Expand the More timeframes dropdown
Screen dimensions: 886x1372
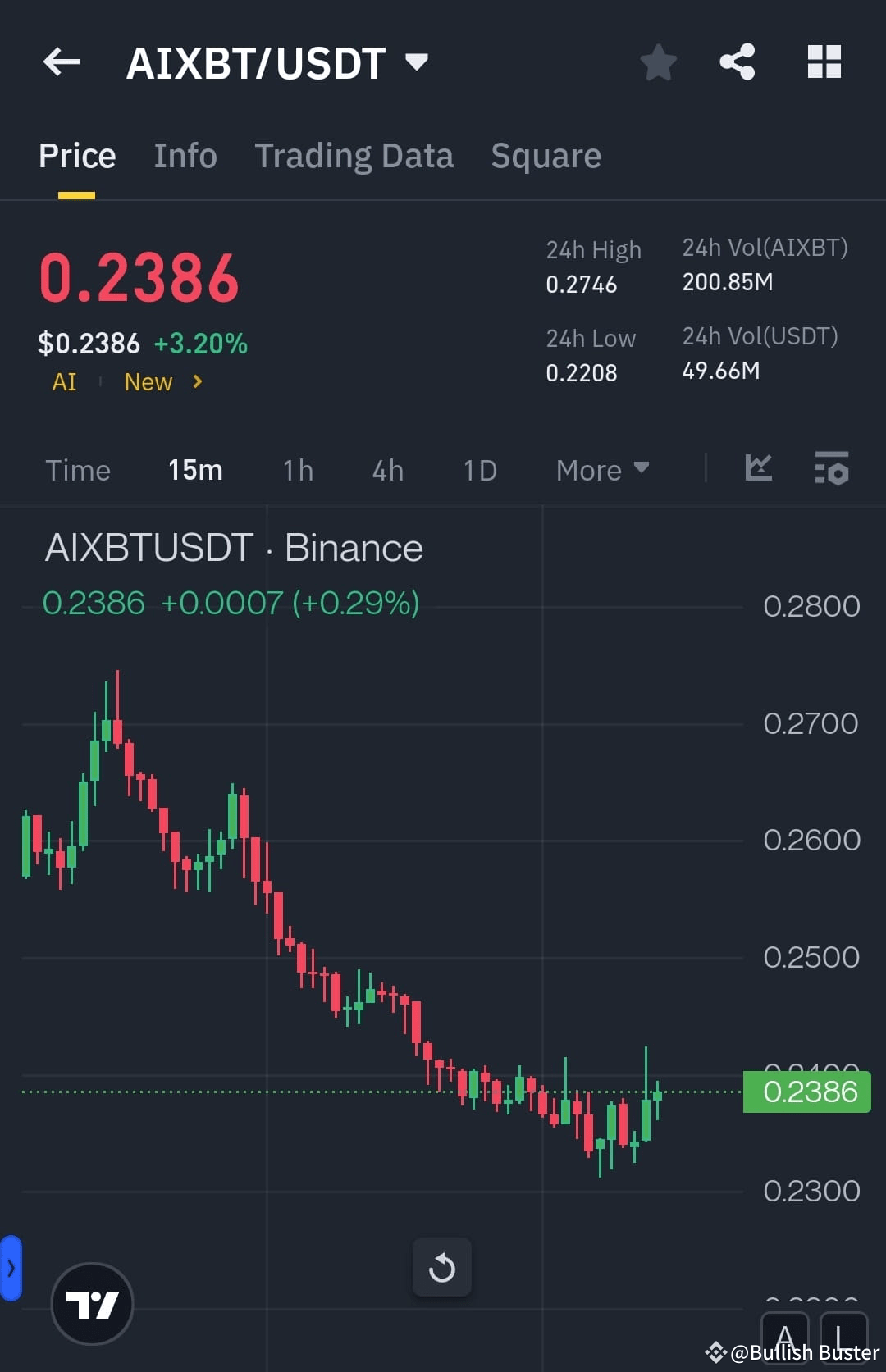pos(601,469)
